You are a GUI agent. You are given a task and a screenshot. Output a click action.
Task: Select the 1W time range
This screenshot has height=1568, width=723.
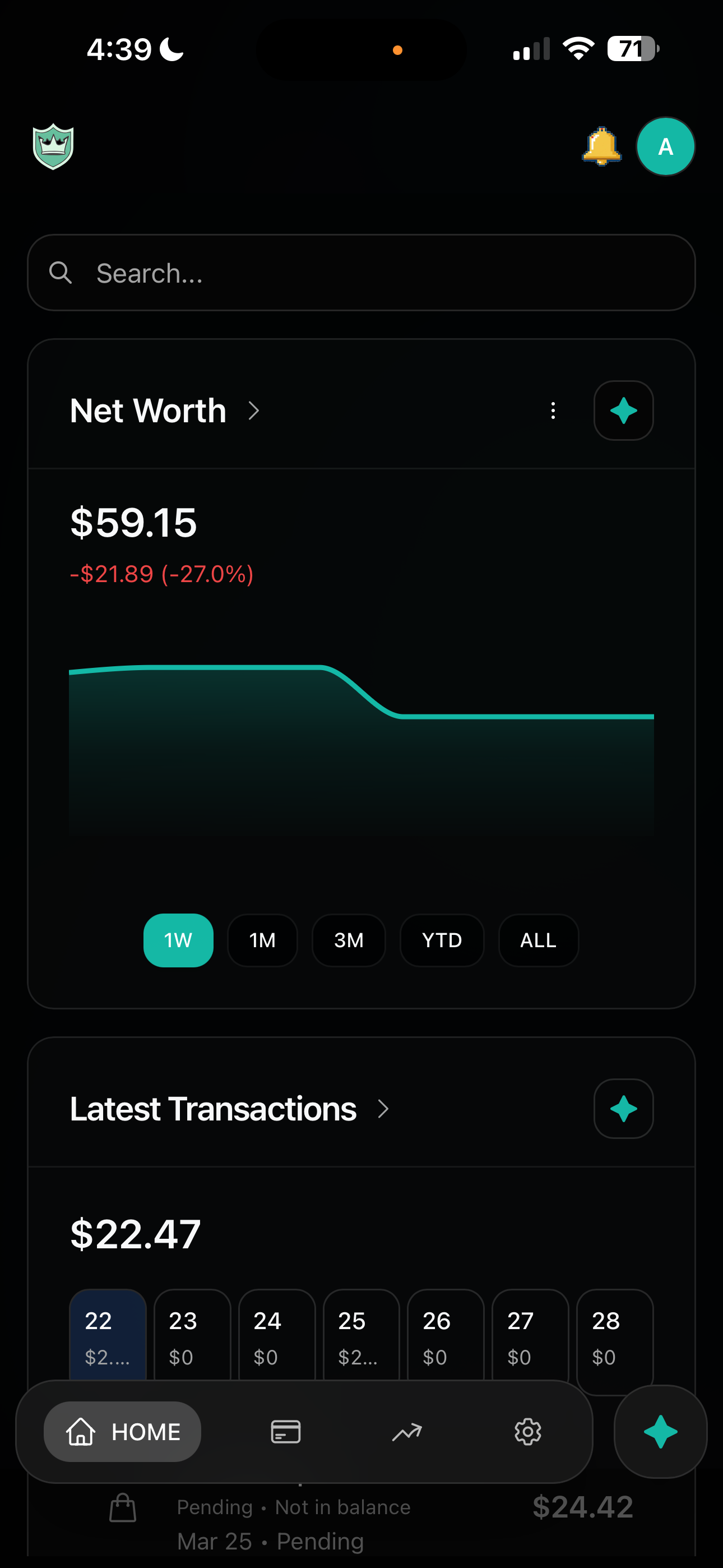tap(178, 940)
